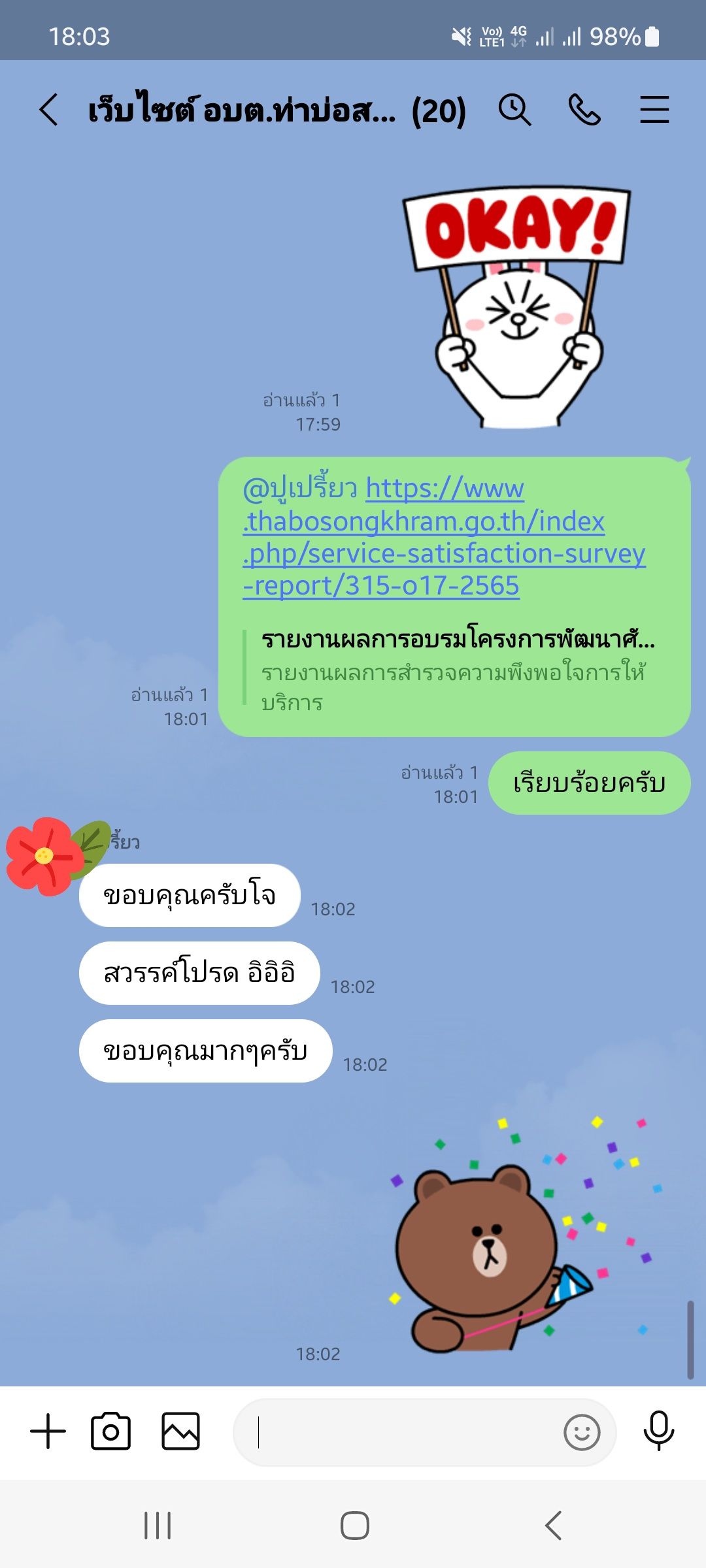Viewport: 706px width, 1568px height.
Task: Open the thabosongkhram.go.th survey report link
Action: (443, 537)
